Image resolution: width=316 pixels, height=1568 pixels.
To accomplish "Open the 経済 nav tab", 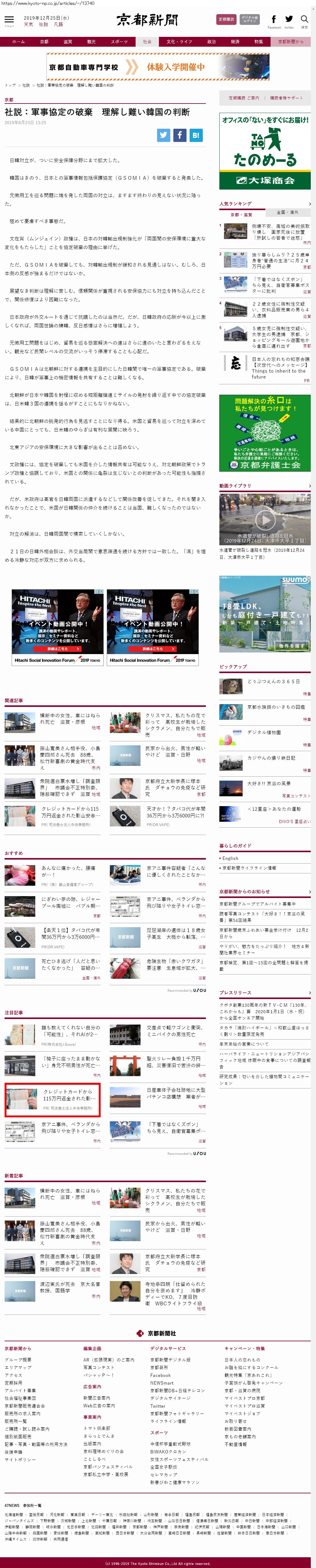I will click(x=235, y=42).
